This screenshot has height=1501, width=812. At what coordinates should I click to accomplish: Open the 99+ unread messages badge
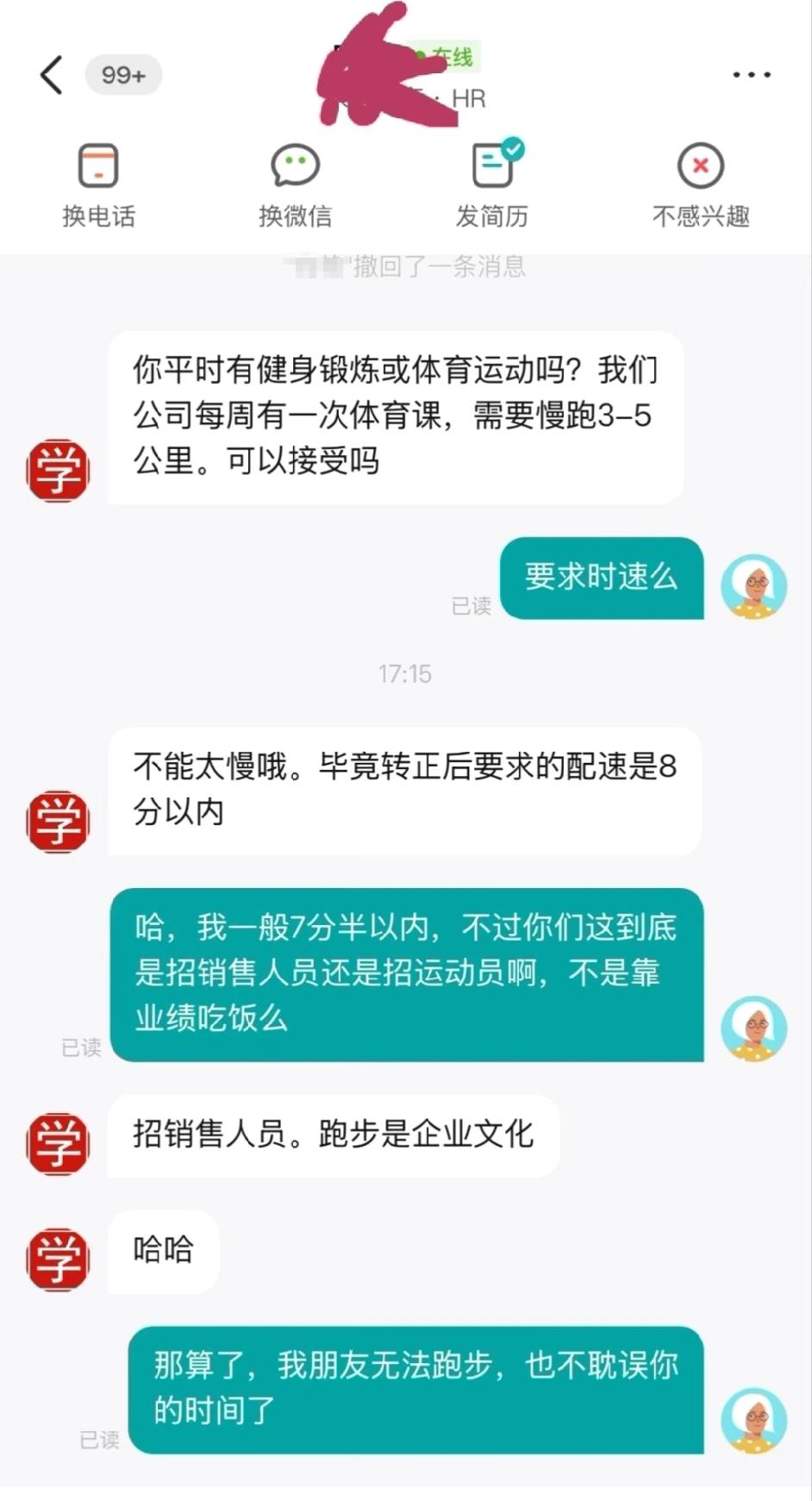pos(122,74)
